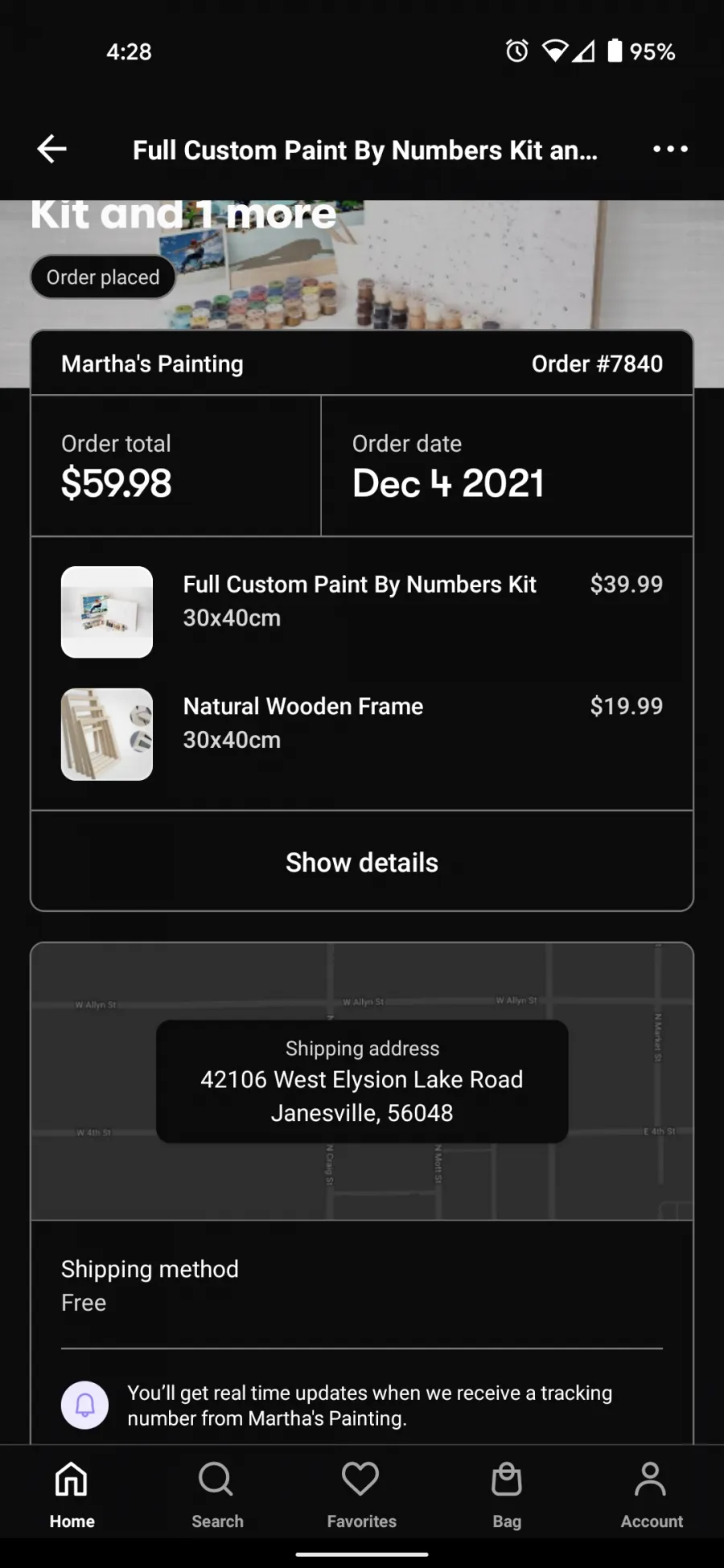Image resolution: width=724 pixels, height=1568 pixels.
Task: Open the Favorites tab
Action: [362, 1494]
